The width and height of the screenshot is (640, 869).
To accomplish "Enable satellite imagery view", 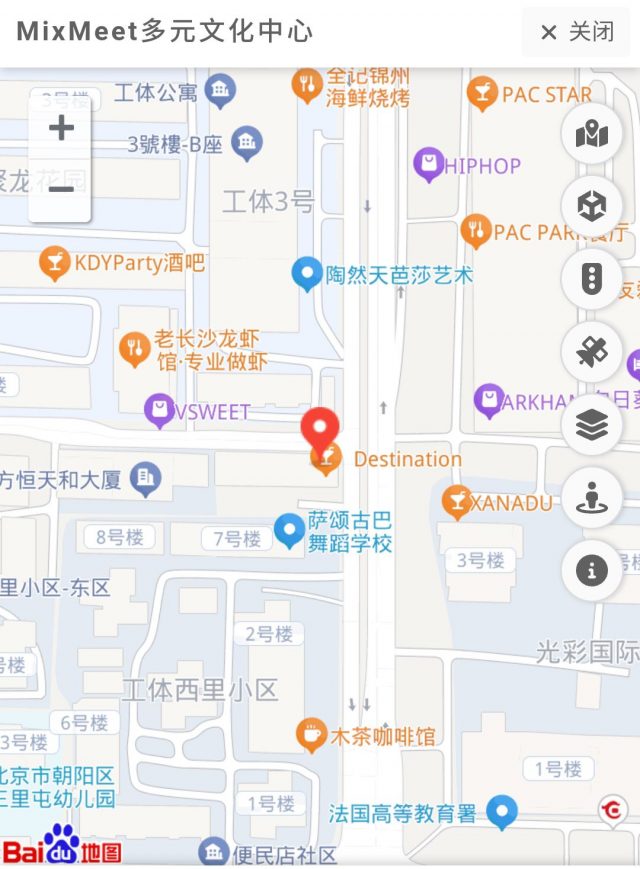I will point(592,352).
